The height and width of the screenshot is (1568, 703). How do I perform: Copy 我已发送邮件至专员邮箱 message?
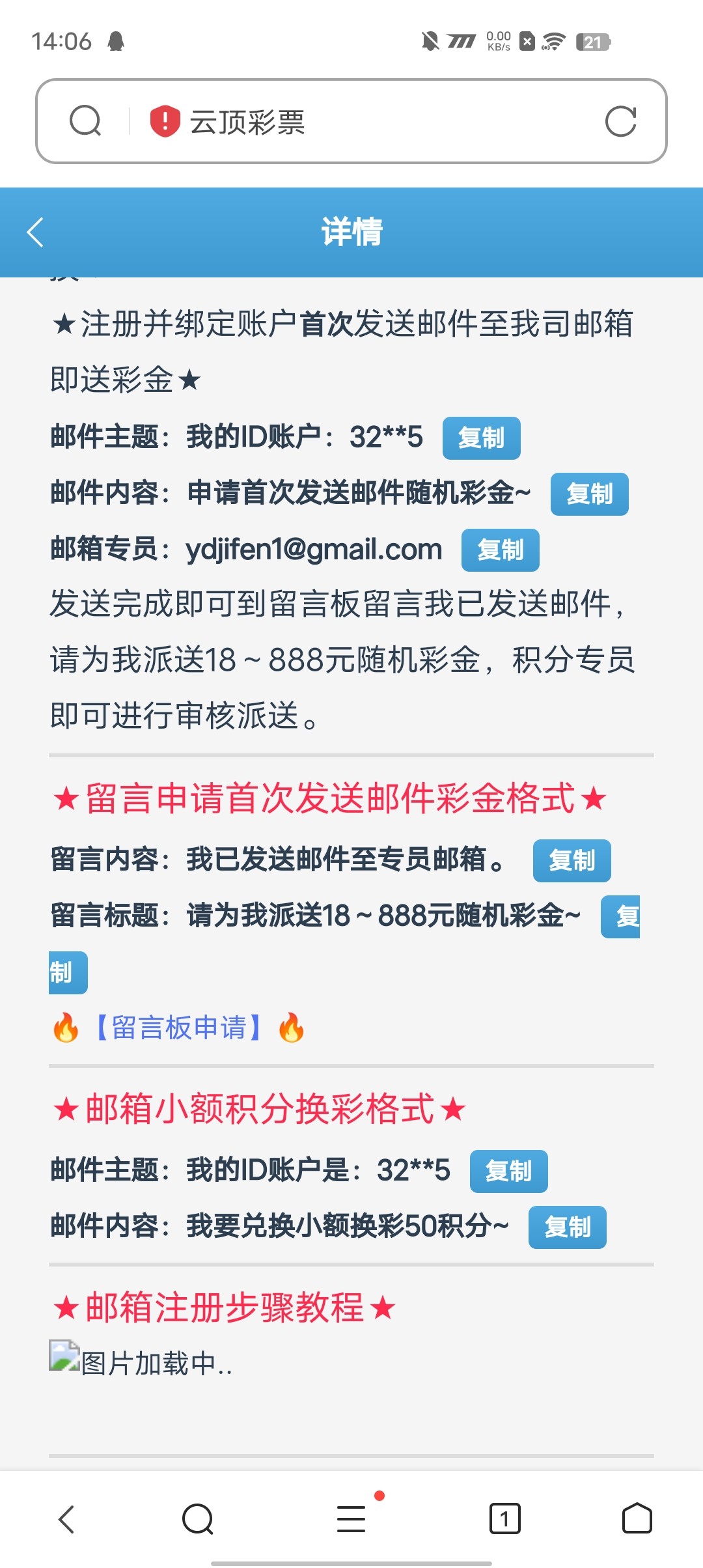coord(572,861)
